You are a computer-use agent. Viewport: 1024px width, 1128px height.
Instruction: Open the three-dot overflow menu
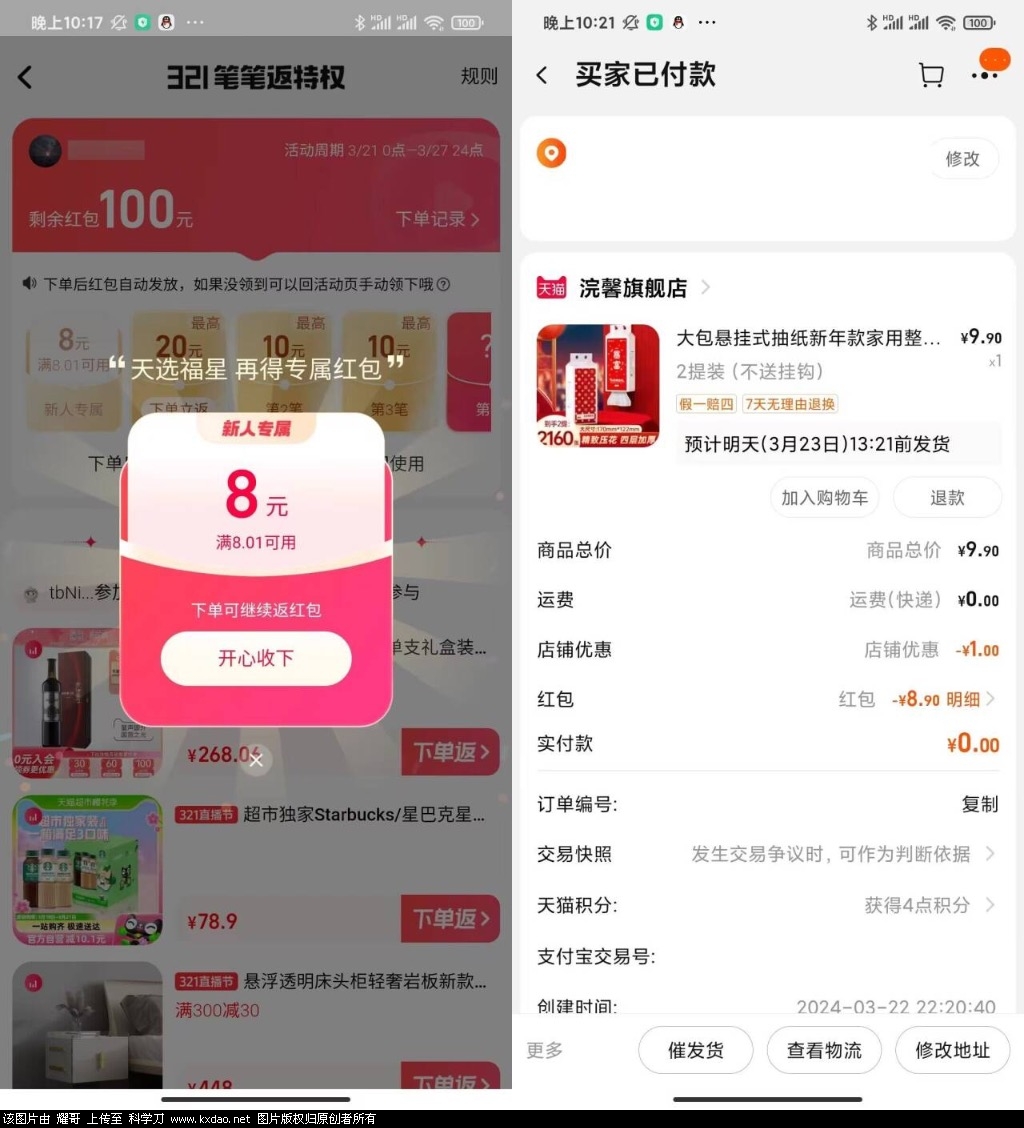pos(984,75)
